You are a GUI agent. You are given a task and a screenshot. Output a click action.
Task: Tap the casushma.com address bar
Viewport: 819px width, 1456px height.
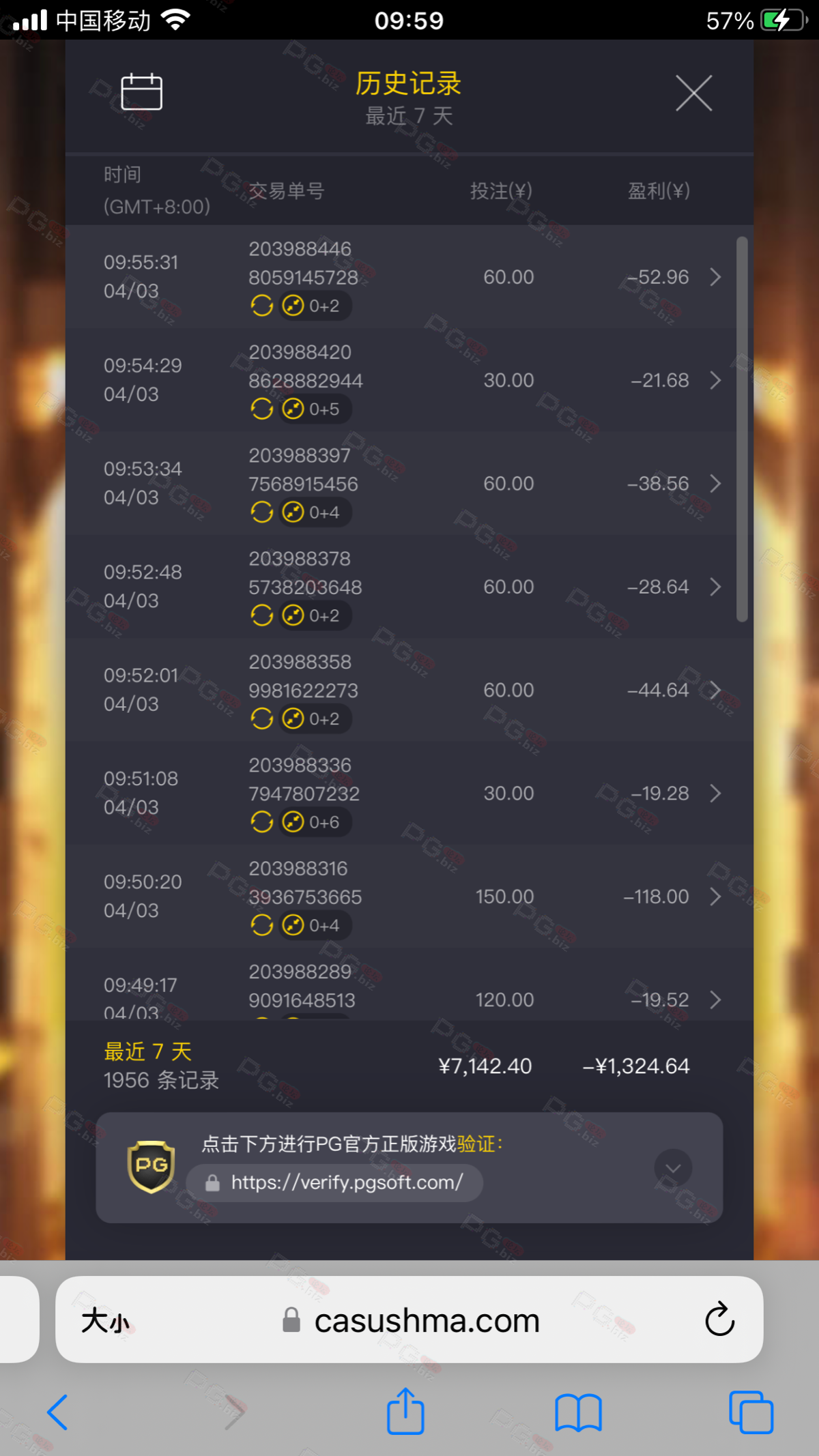409,1320
